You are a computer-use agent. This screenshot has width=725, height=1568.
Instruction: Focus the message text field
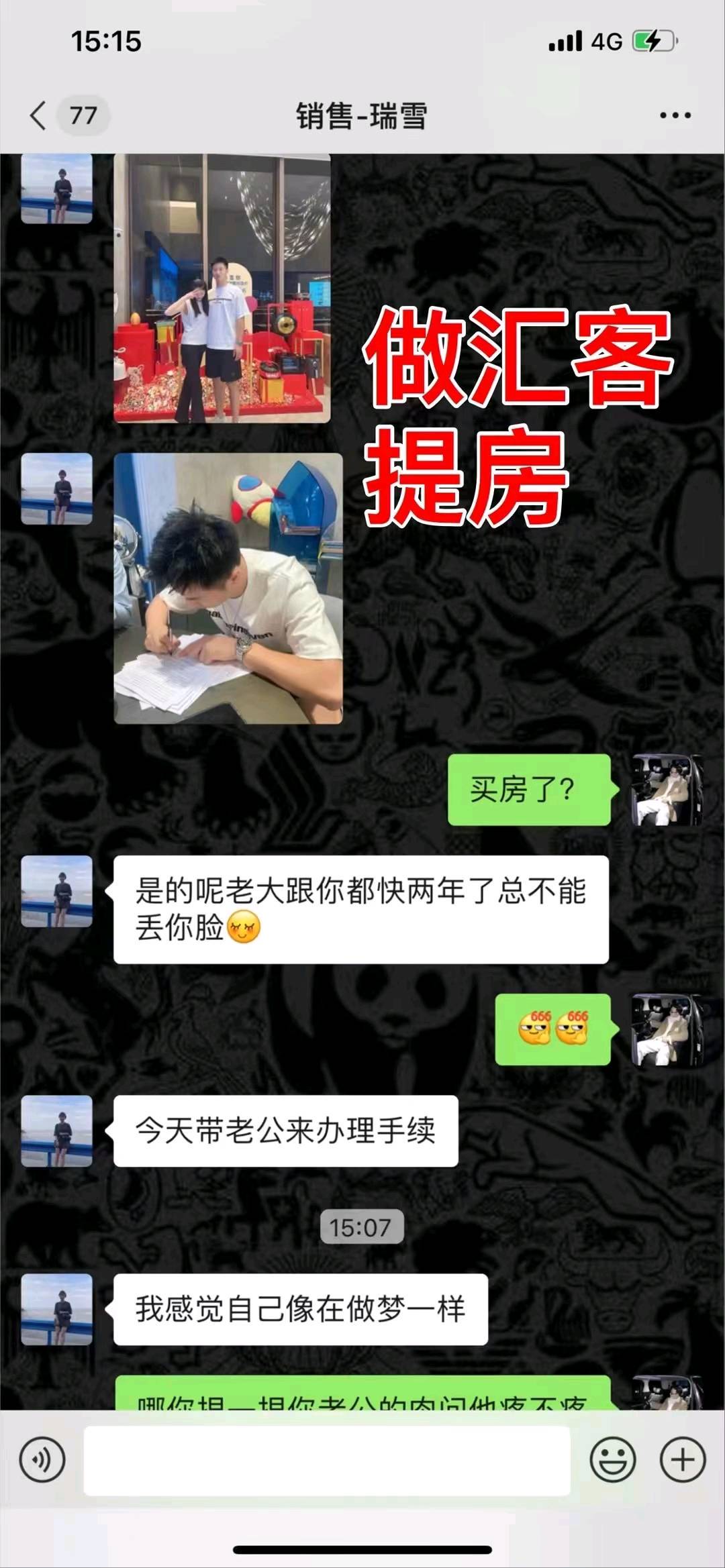click(327, 1461)
